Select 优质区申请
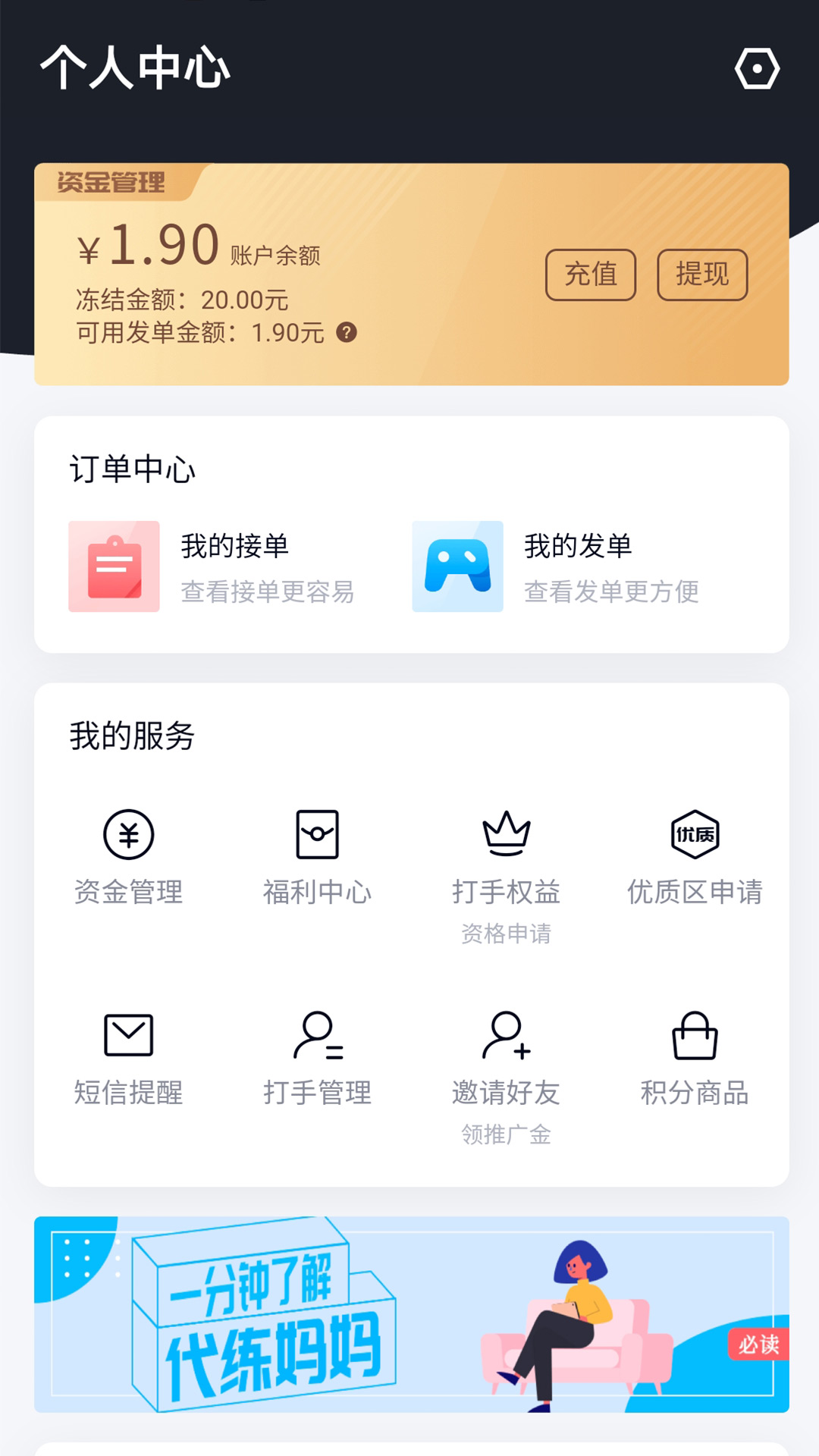Viewport: 819px width, 1456px height. (695, 857)
